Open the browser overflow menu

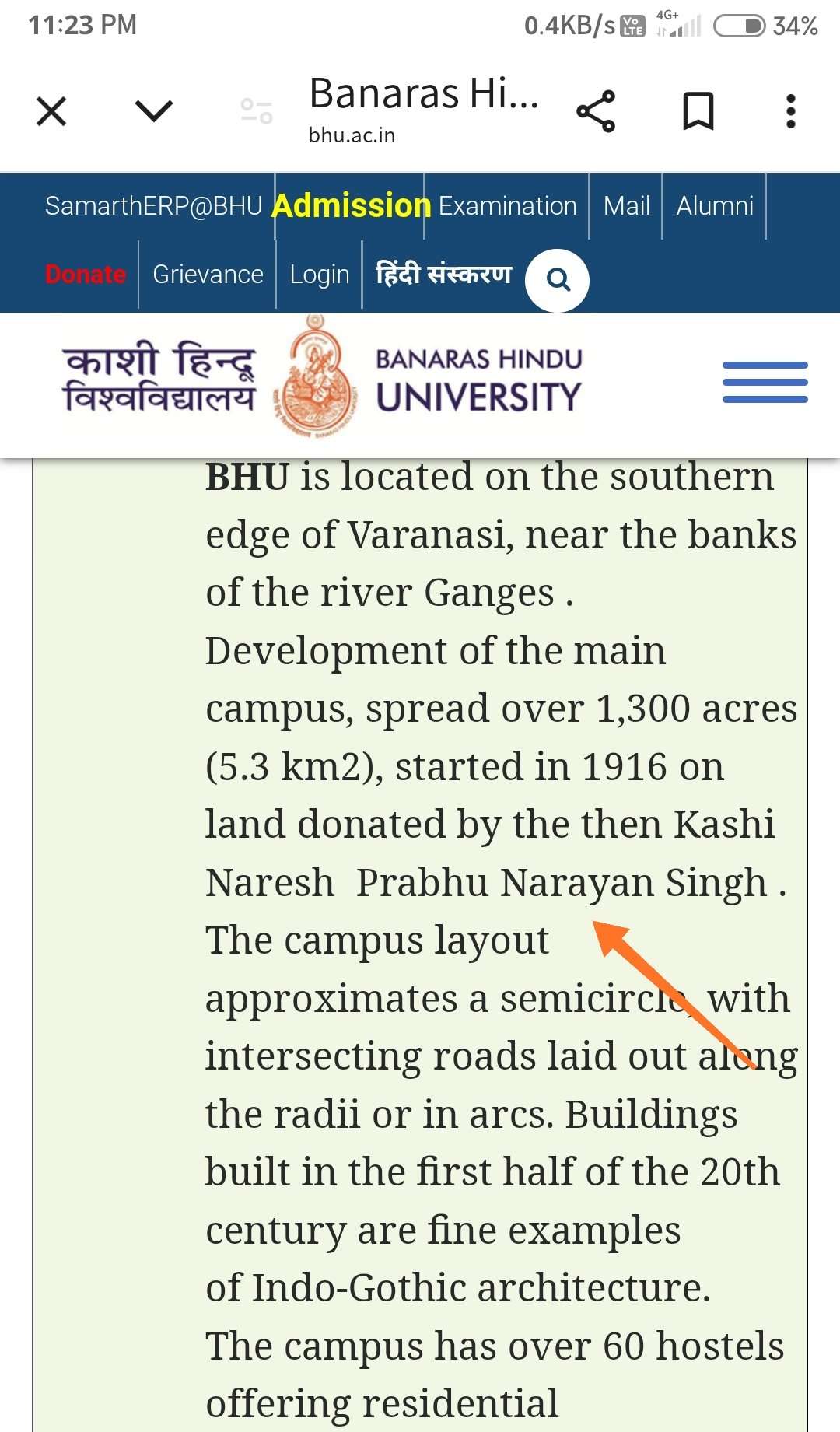(790, 111)
